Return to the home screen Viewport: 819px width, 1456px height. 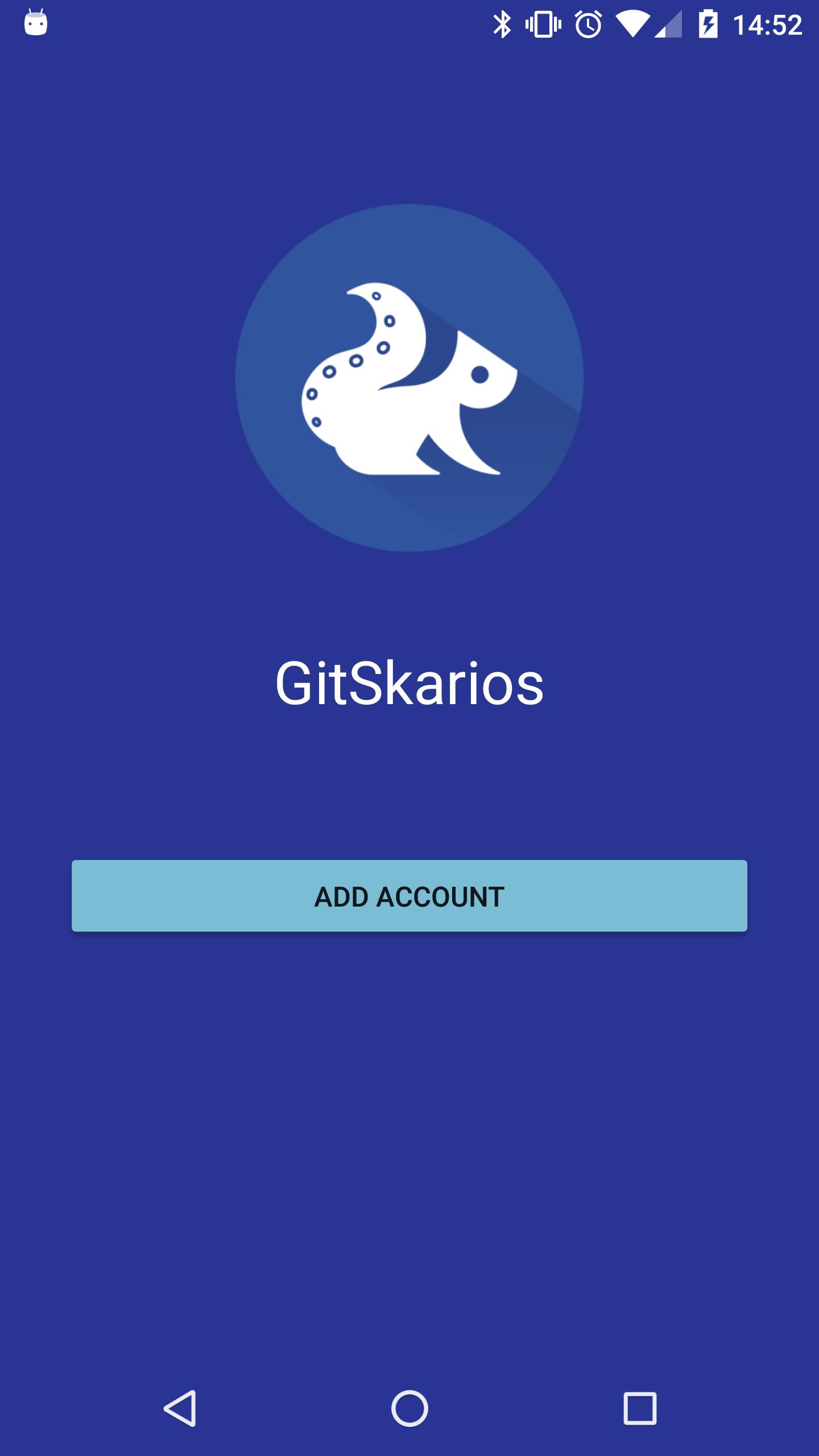coord(409,1408)
